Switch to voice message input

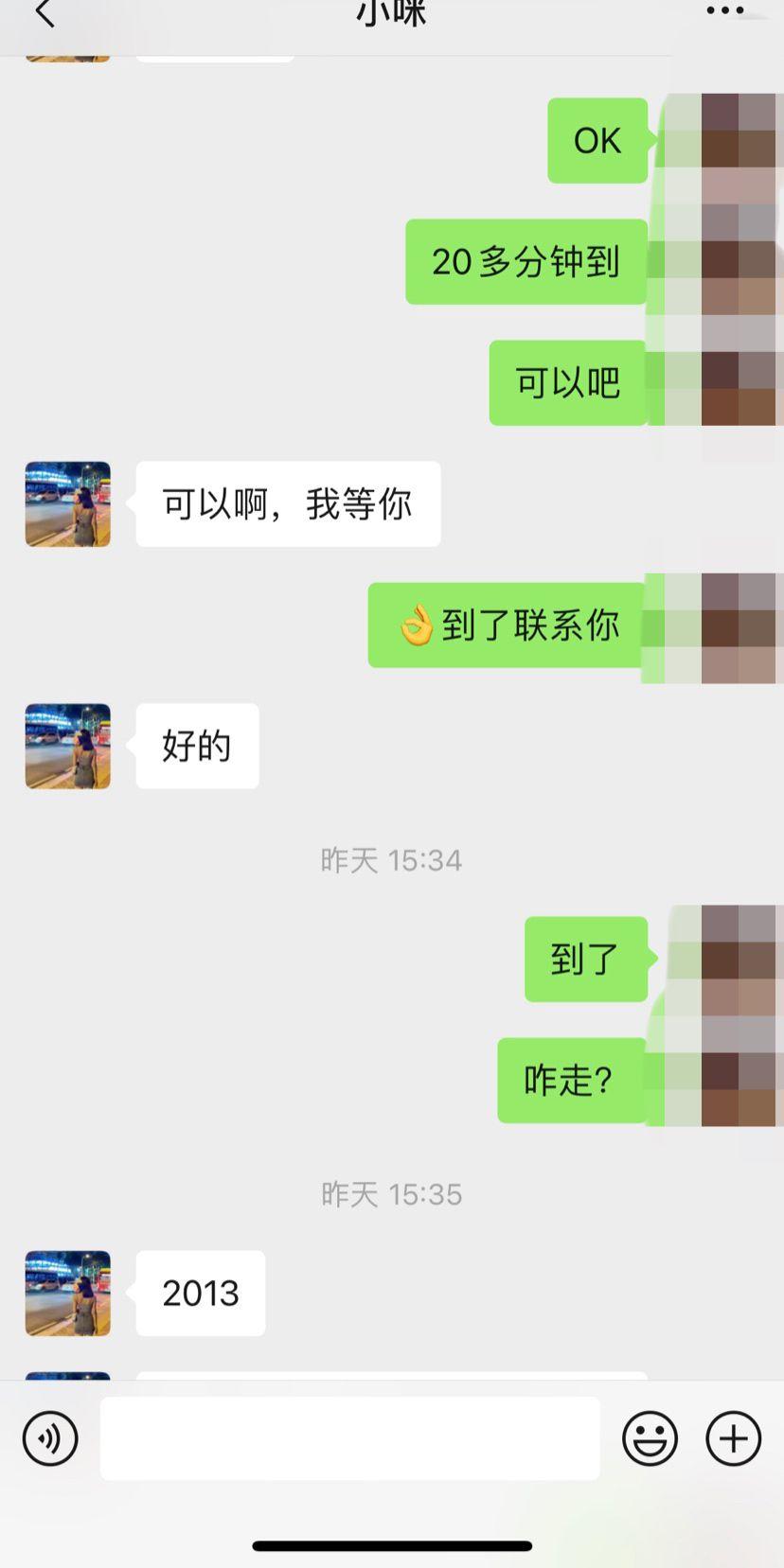(x=50, y=1438)
